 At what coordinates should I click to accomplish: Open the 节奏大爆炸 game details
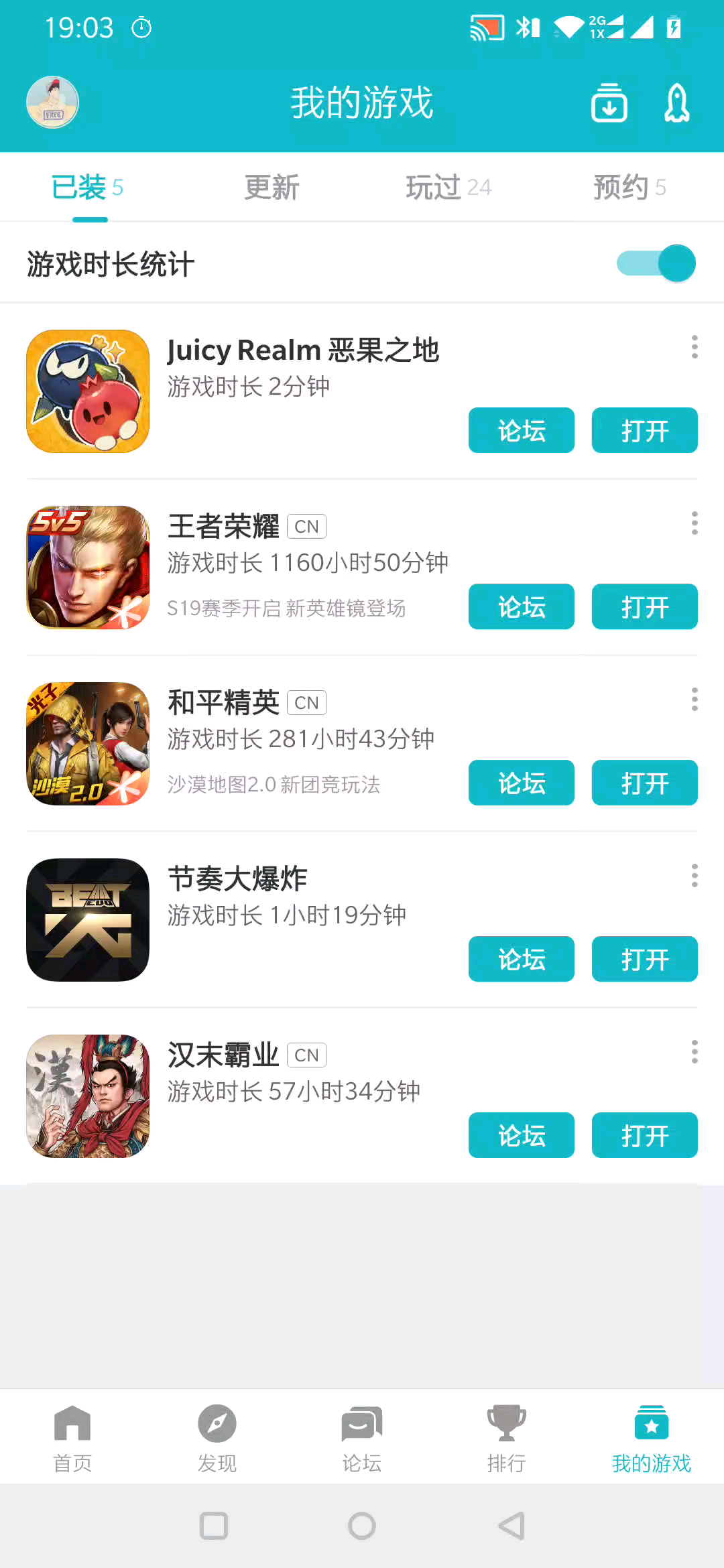(x=237, y=878)
